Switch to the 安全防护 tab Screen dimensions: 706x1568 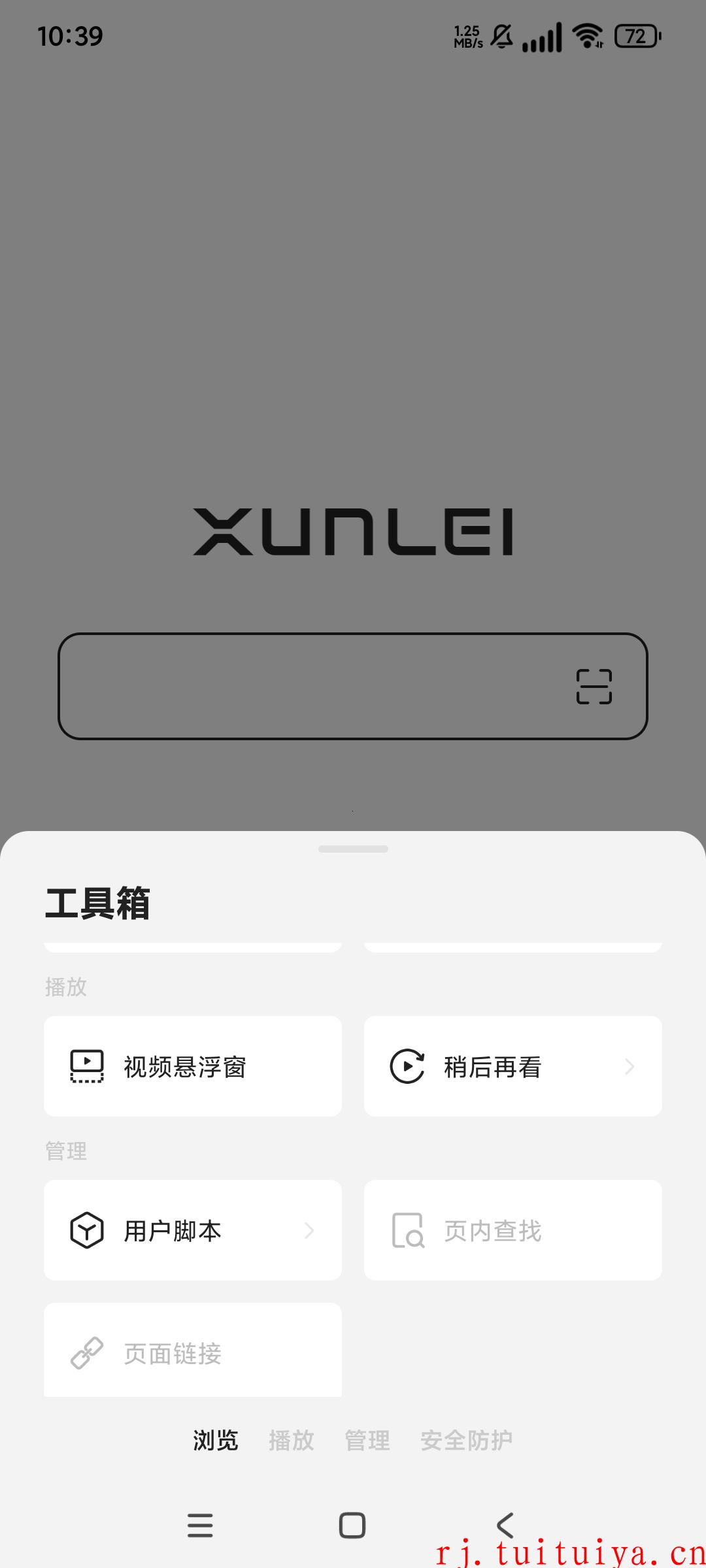(467, 1440)
